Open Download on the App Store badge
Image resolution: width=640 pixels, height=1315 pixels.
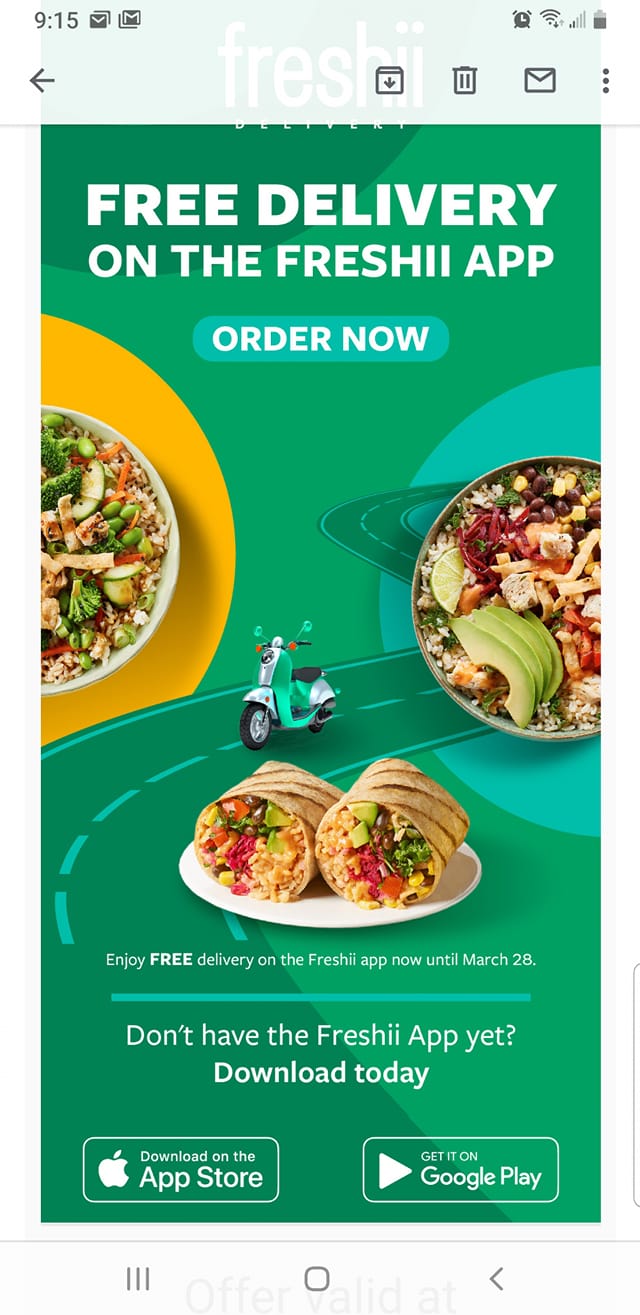(x=181, y=1169)
